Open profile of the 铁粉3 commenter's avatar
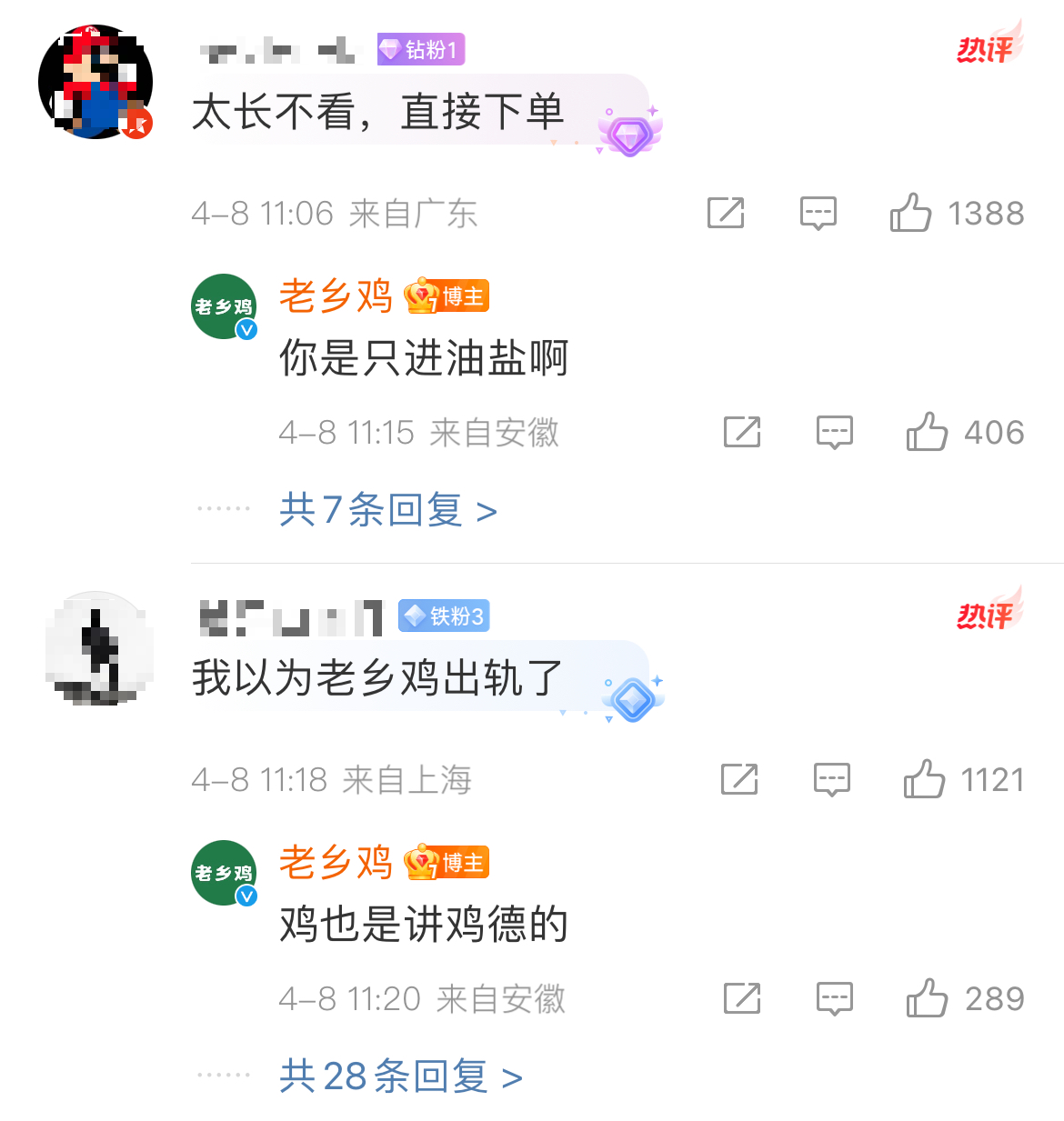Screen dimensions: 1064x1121 98,648
